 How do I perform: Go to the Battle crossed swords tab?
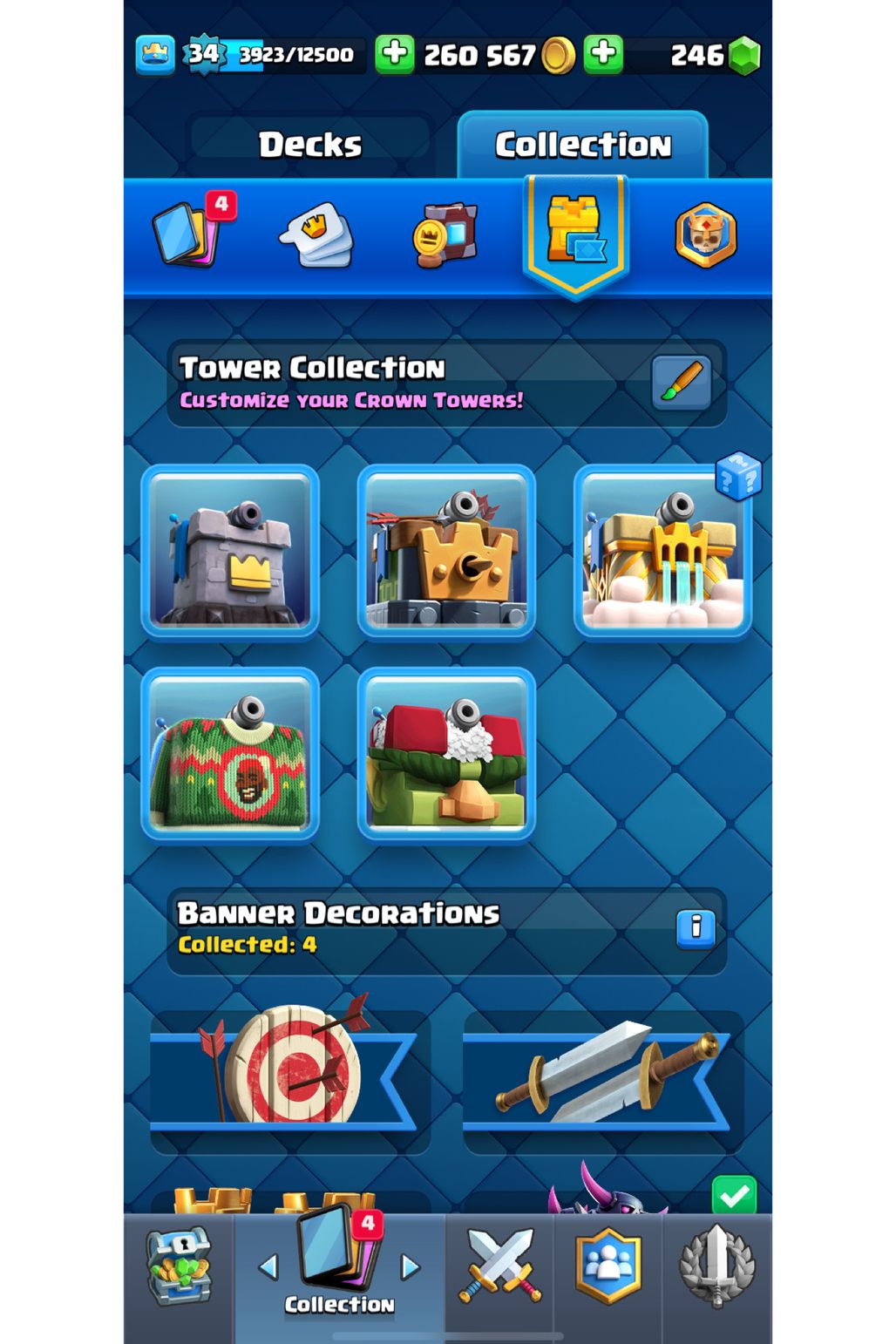500,1266
